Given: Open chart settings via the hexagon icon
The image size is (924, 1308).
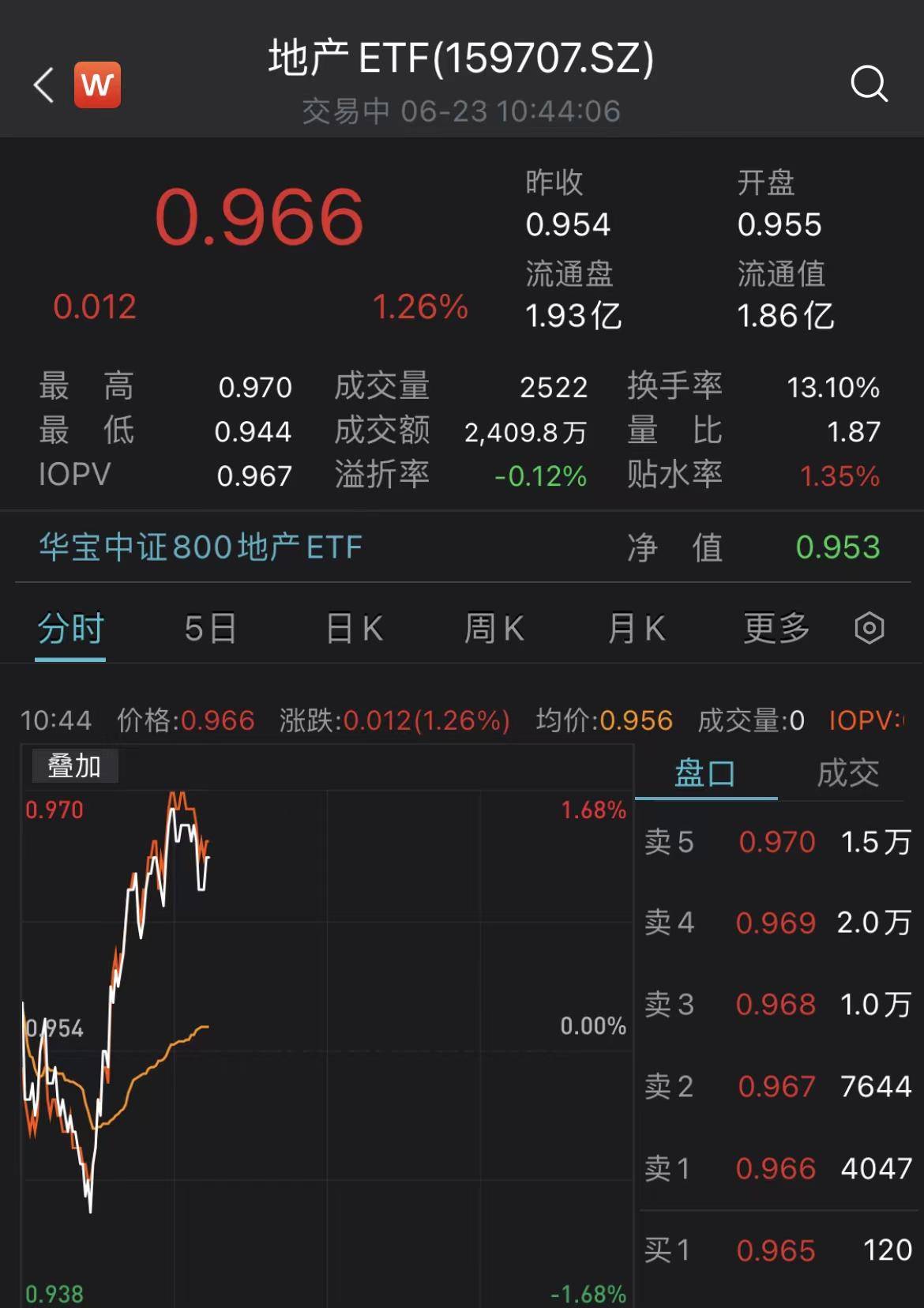Looking at the screenshot, I should [868, 628].
